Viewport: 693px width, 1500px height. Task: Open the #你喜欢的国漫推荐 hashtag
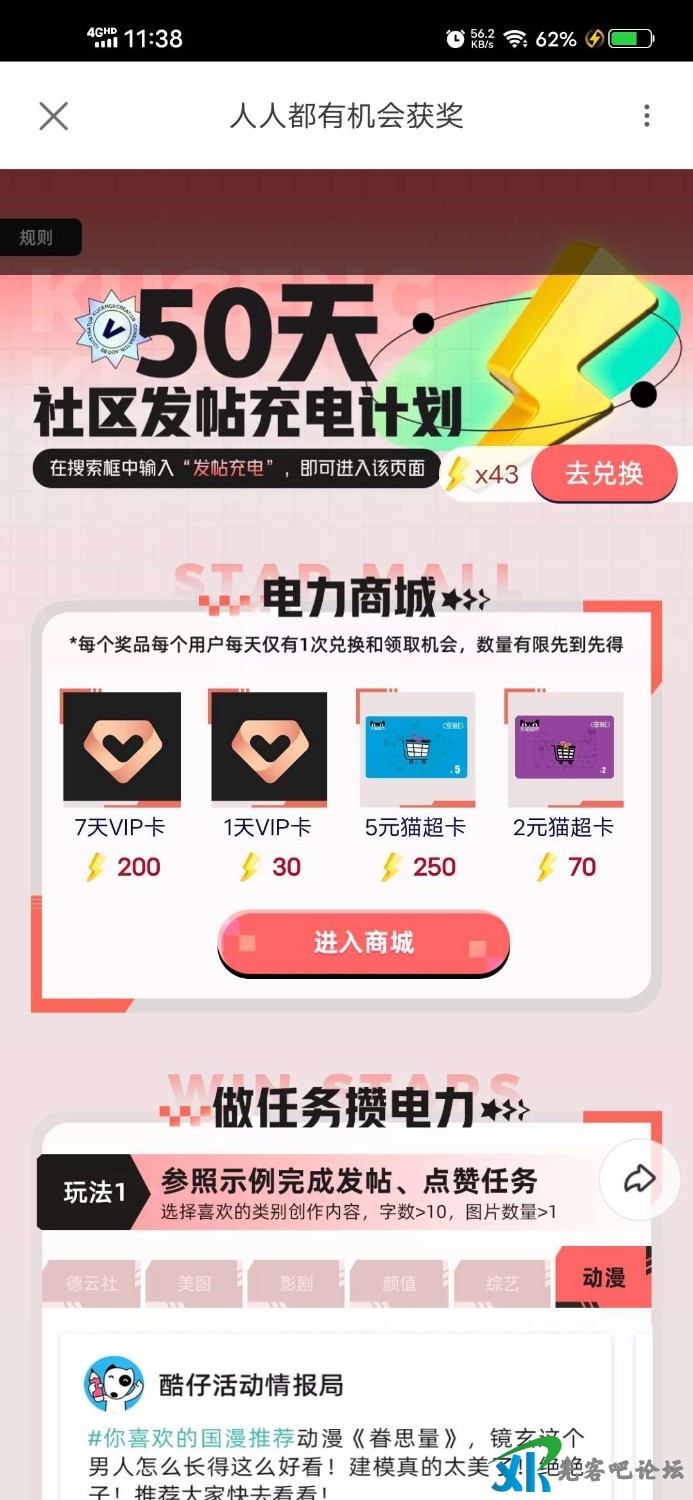[x=190, y=1438]
